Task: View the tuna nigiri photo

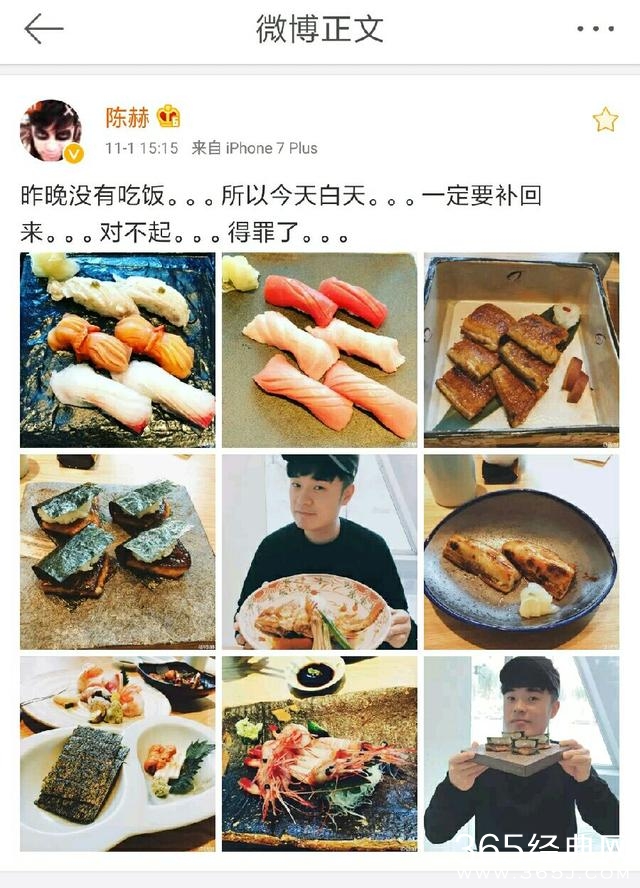Action: [x=319, y=350]
